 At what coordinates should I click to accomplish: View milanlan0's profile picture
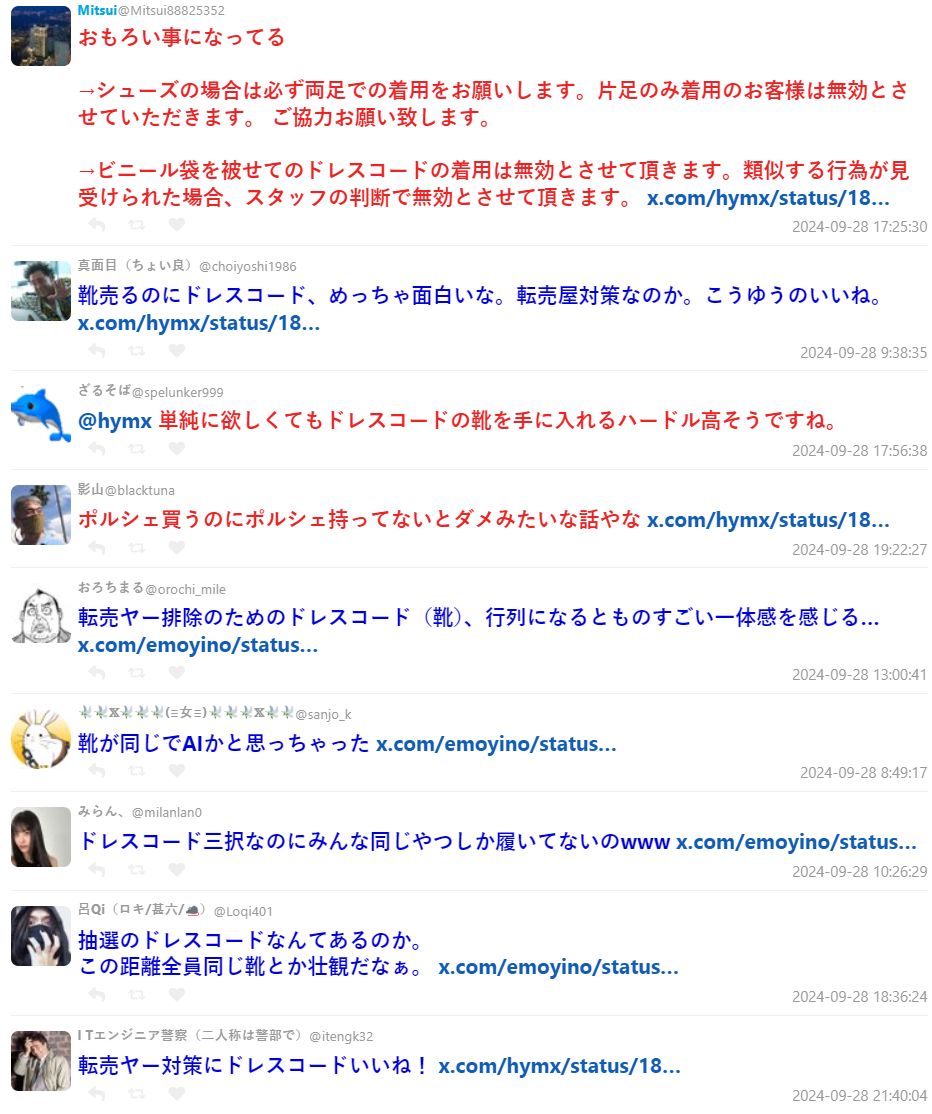(41, 837)
